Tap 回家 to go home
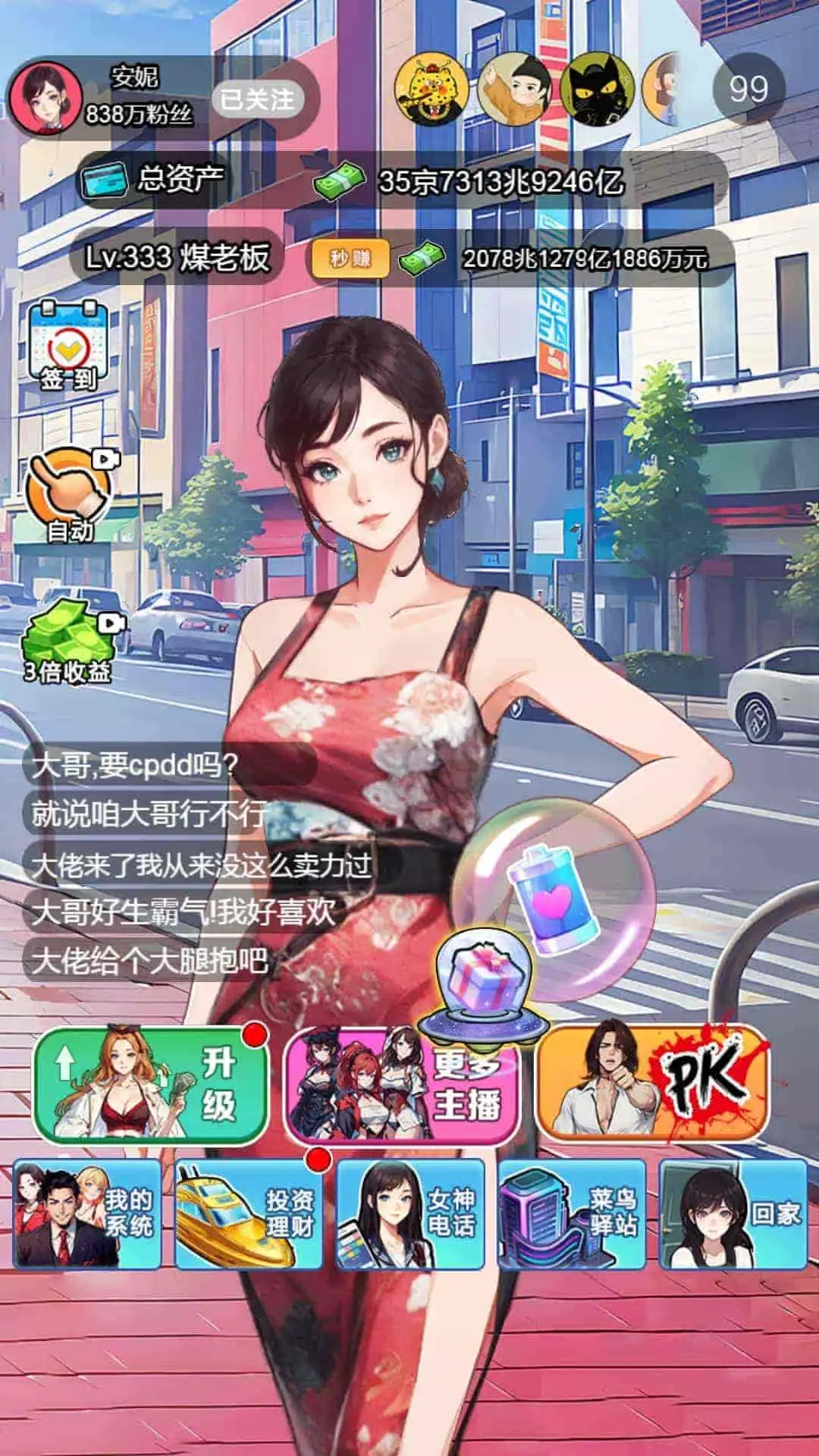 (x=733, y=1213)
